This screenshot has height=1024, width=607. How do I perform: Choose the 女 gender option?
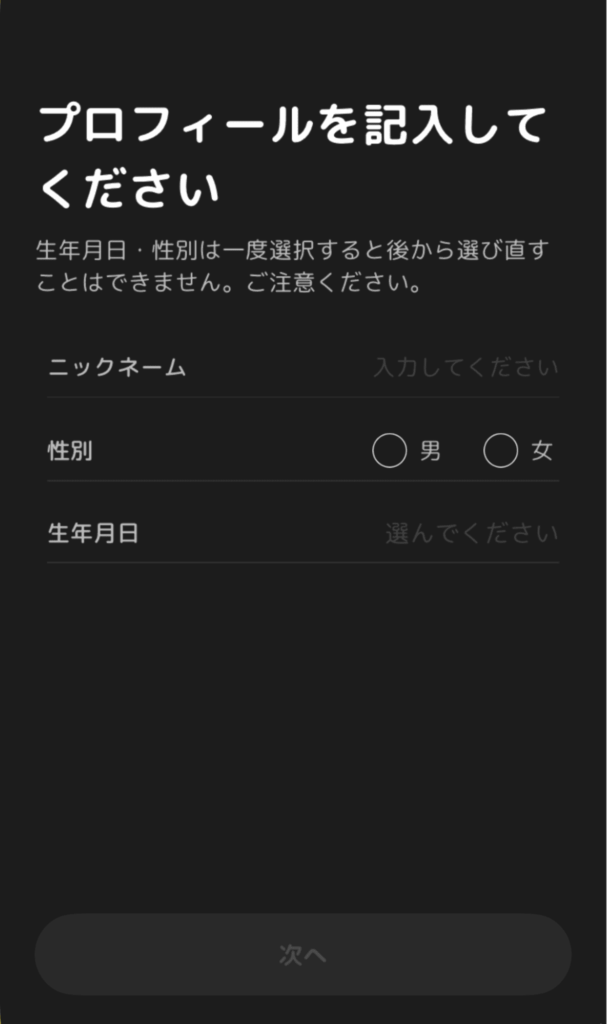[x=501, y=451]
